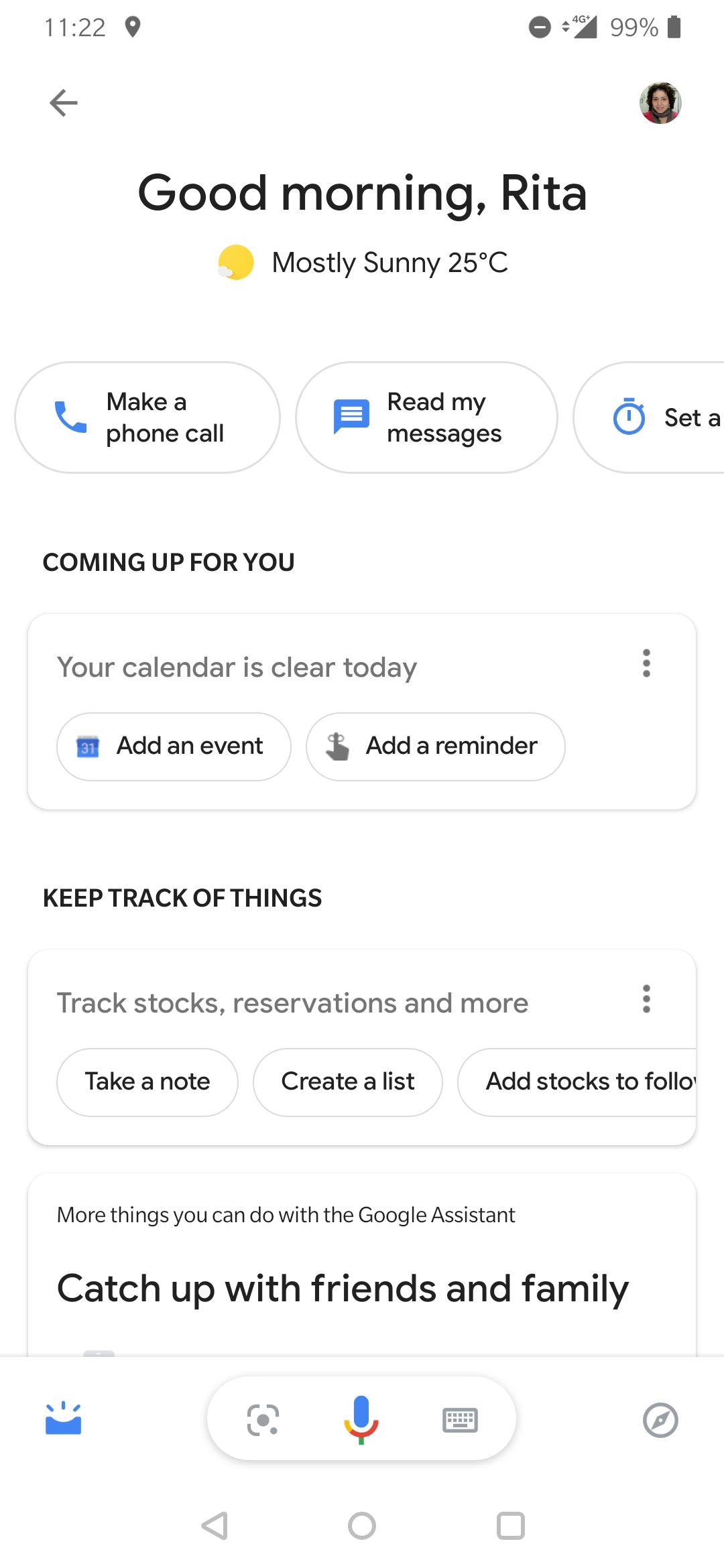Image resolution: width=724 pixels, height=1568 pixels.
Task: Open the keyboard input for Assistant
Action: (460, 1419)
